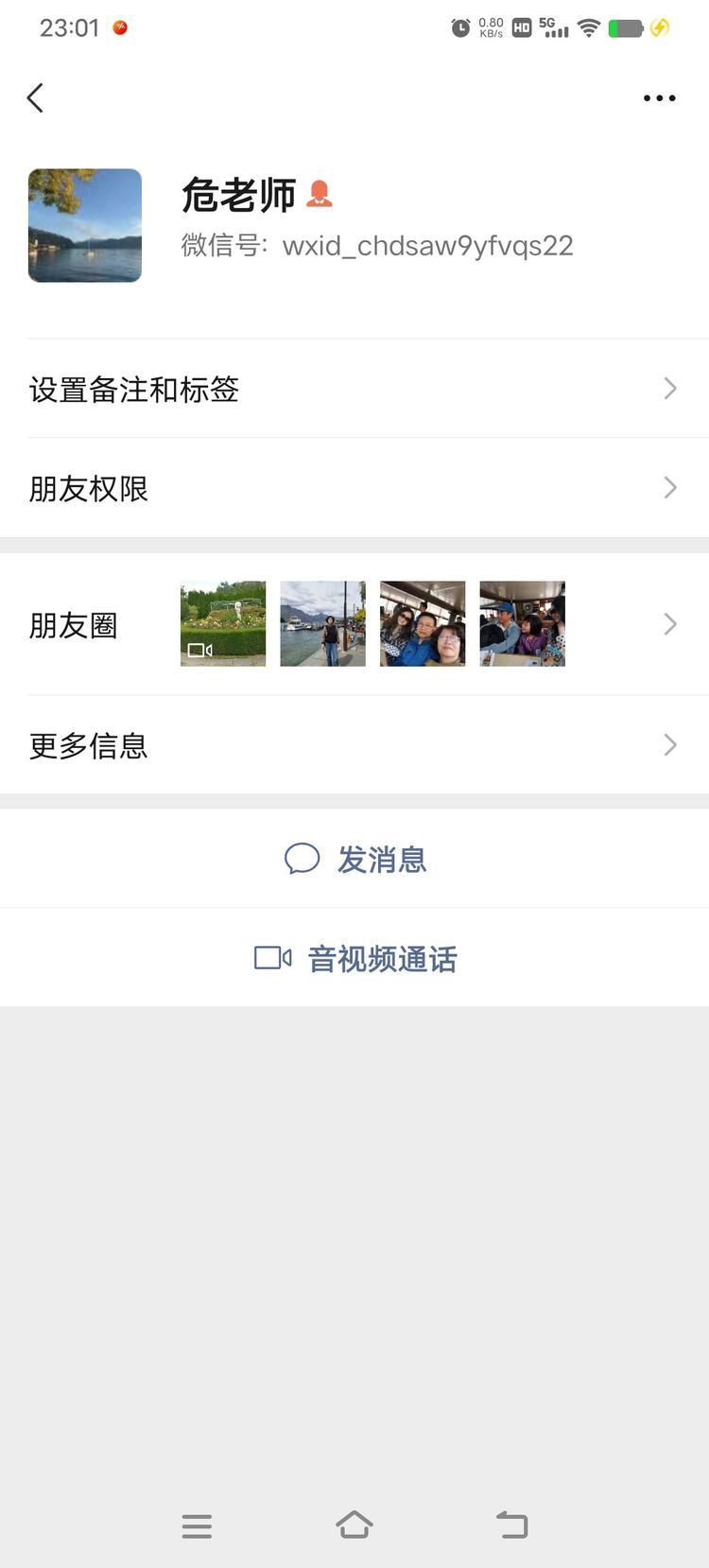Tap 发消息 to send a message

pos(355,860)
